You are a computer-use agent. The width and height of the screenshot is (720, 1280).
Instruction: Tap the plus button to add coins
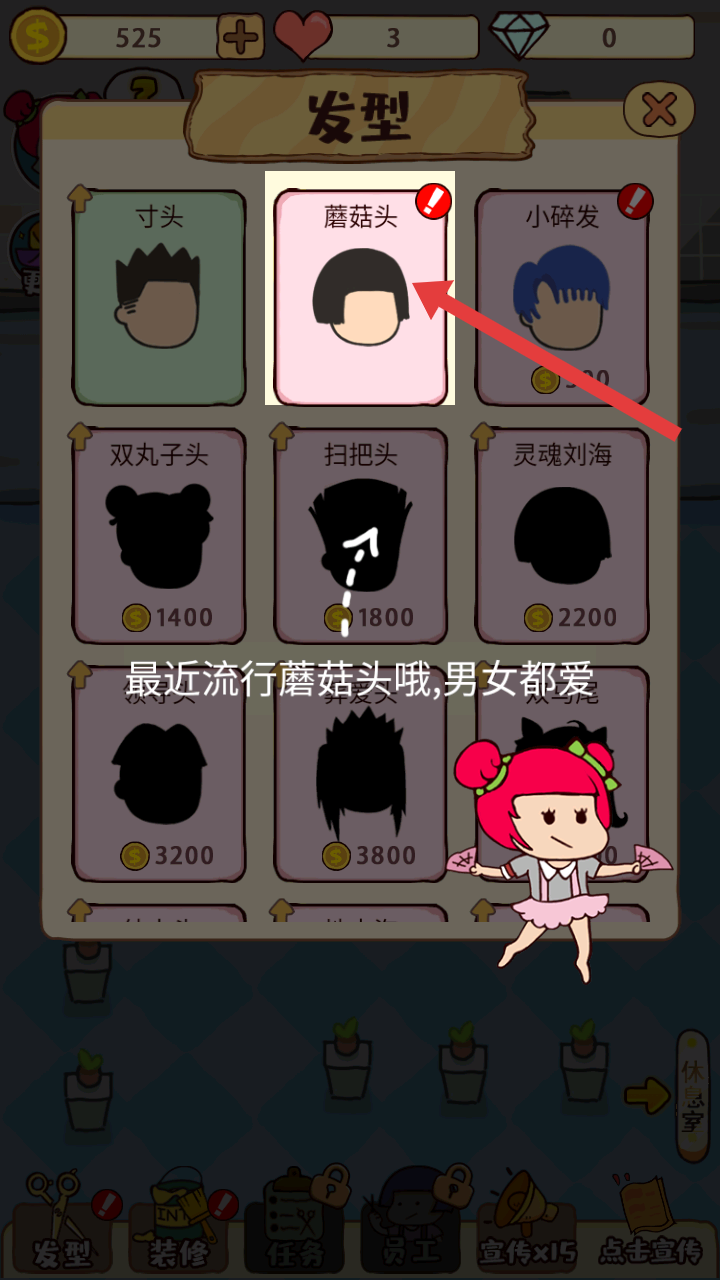coord(240,38)
